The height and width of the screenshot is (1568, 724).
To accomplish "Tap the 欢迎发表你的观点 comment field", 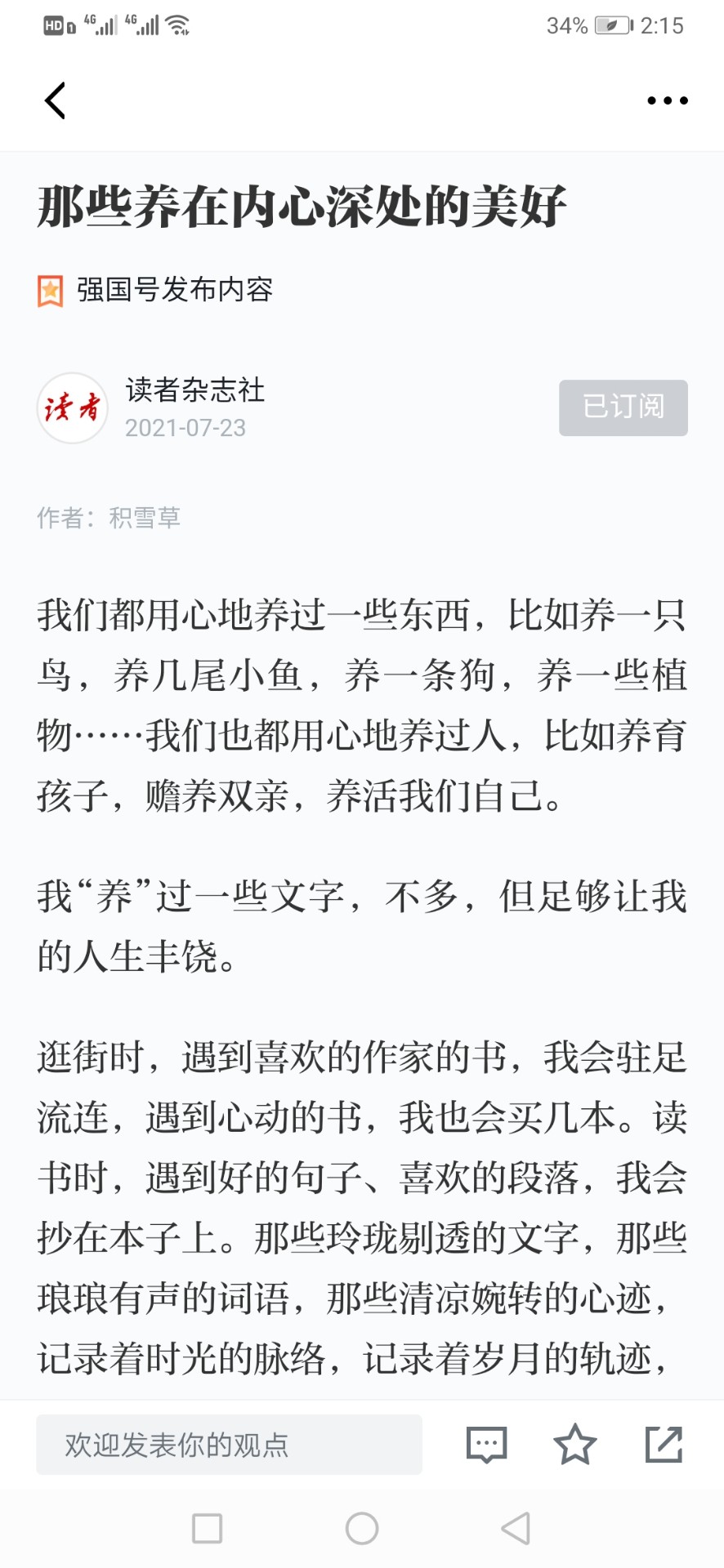I will 229,1445.
